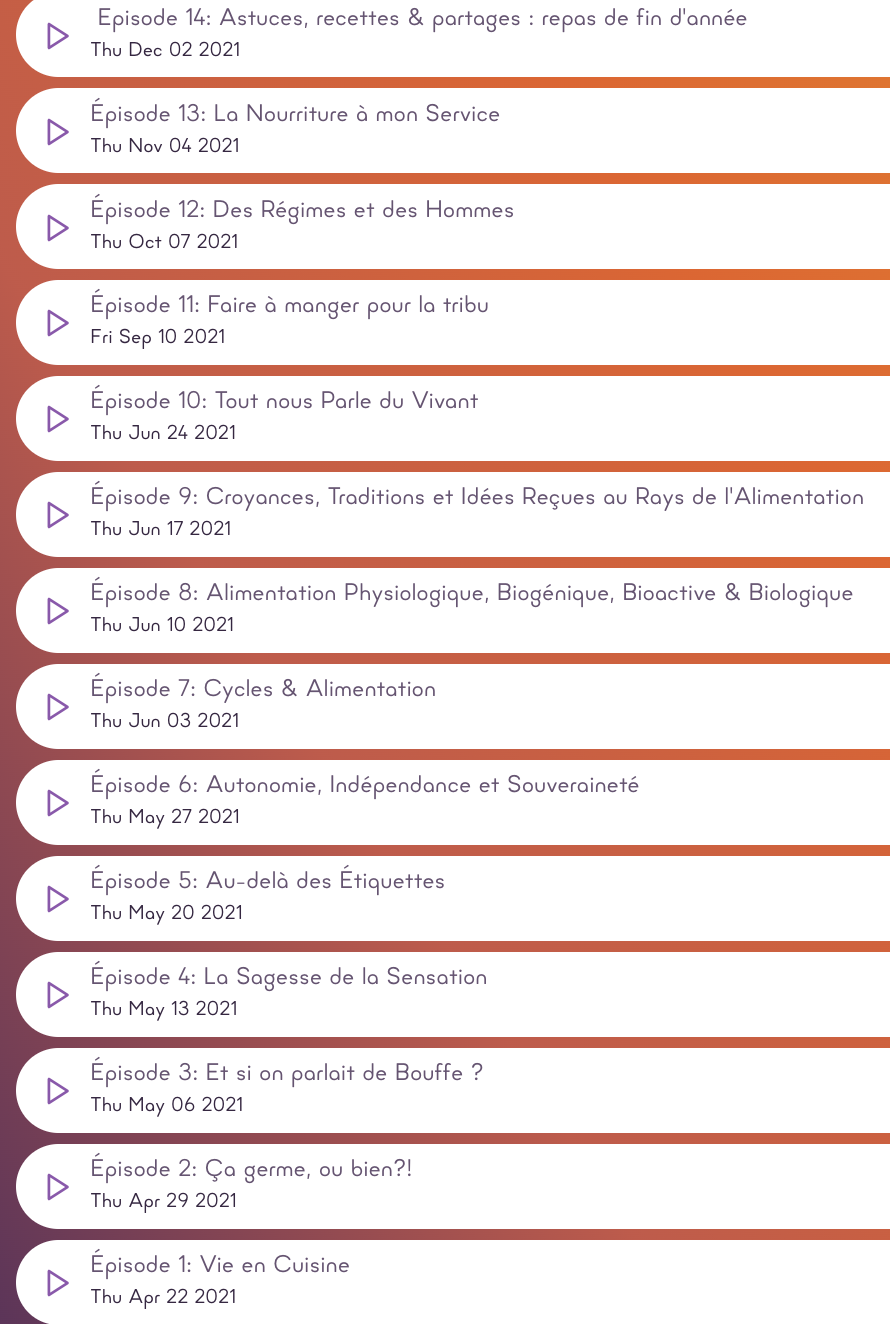Screen dimensions: 890x1324
Task: Listen to Épisode 11: Faire à manger pour la tribu
Action: [58, 323]
